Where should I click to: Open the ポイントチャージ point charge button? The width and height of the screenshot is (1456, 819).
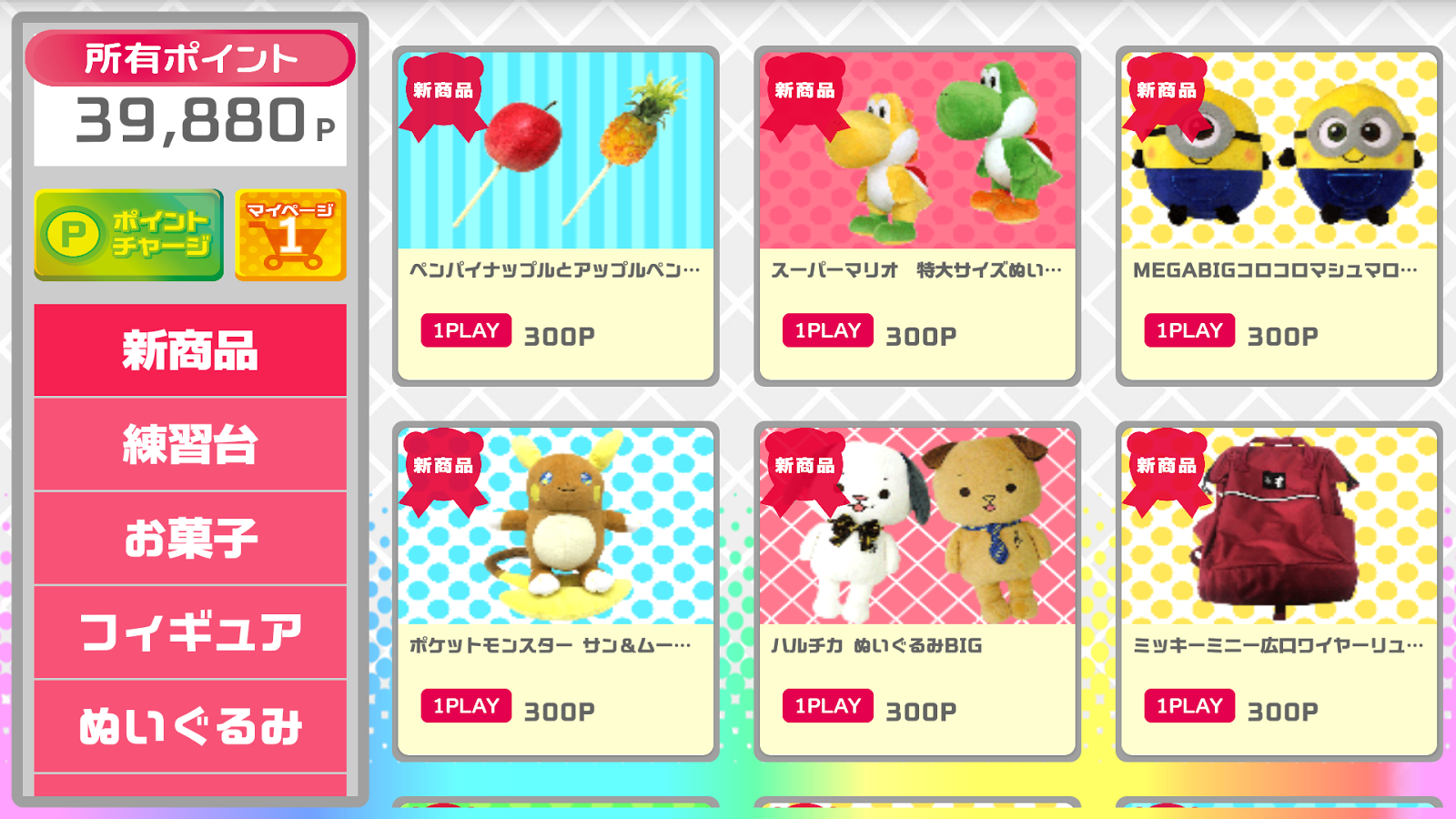point(128,235)
